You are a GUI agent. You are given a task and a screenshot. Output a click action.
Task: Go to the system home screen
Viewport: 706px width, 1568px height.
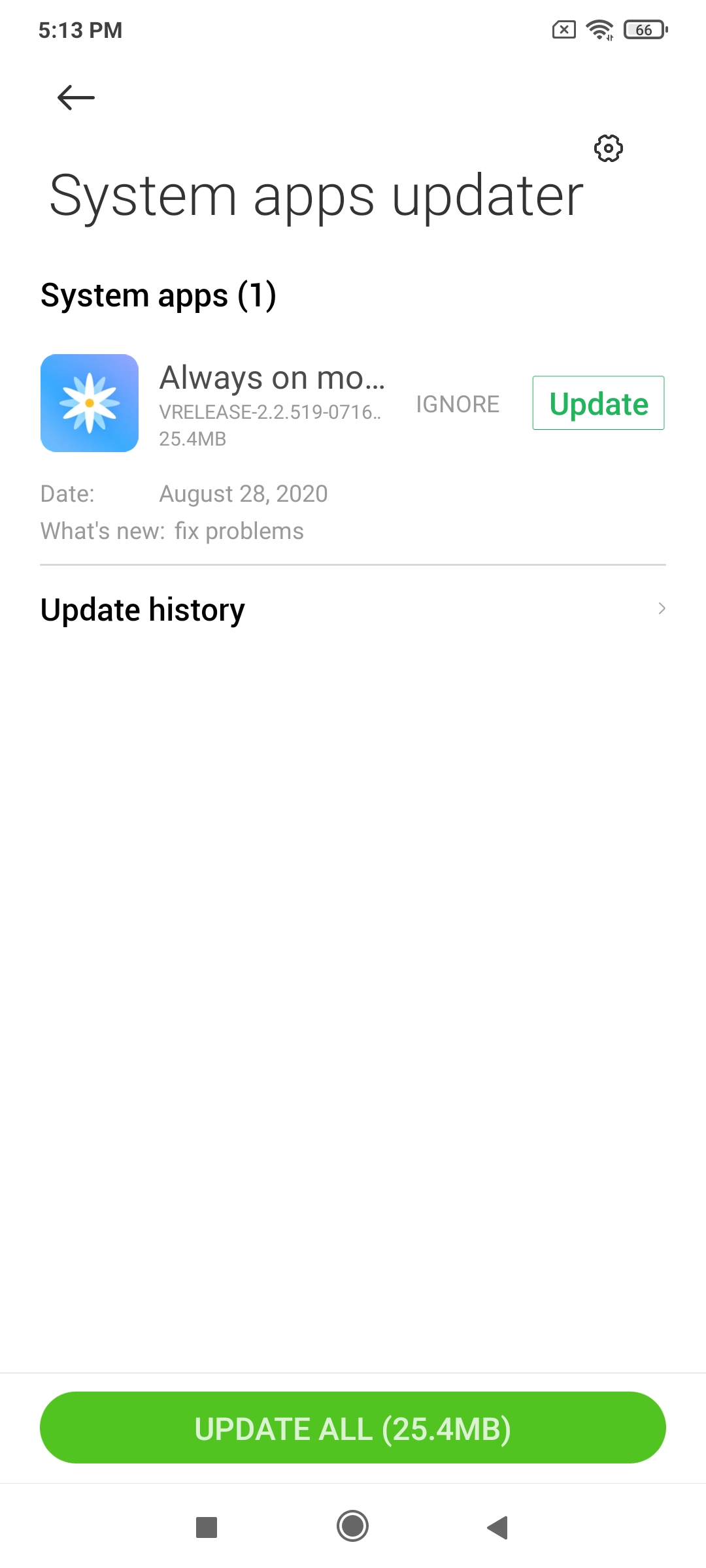(x=352, y=1526)
